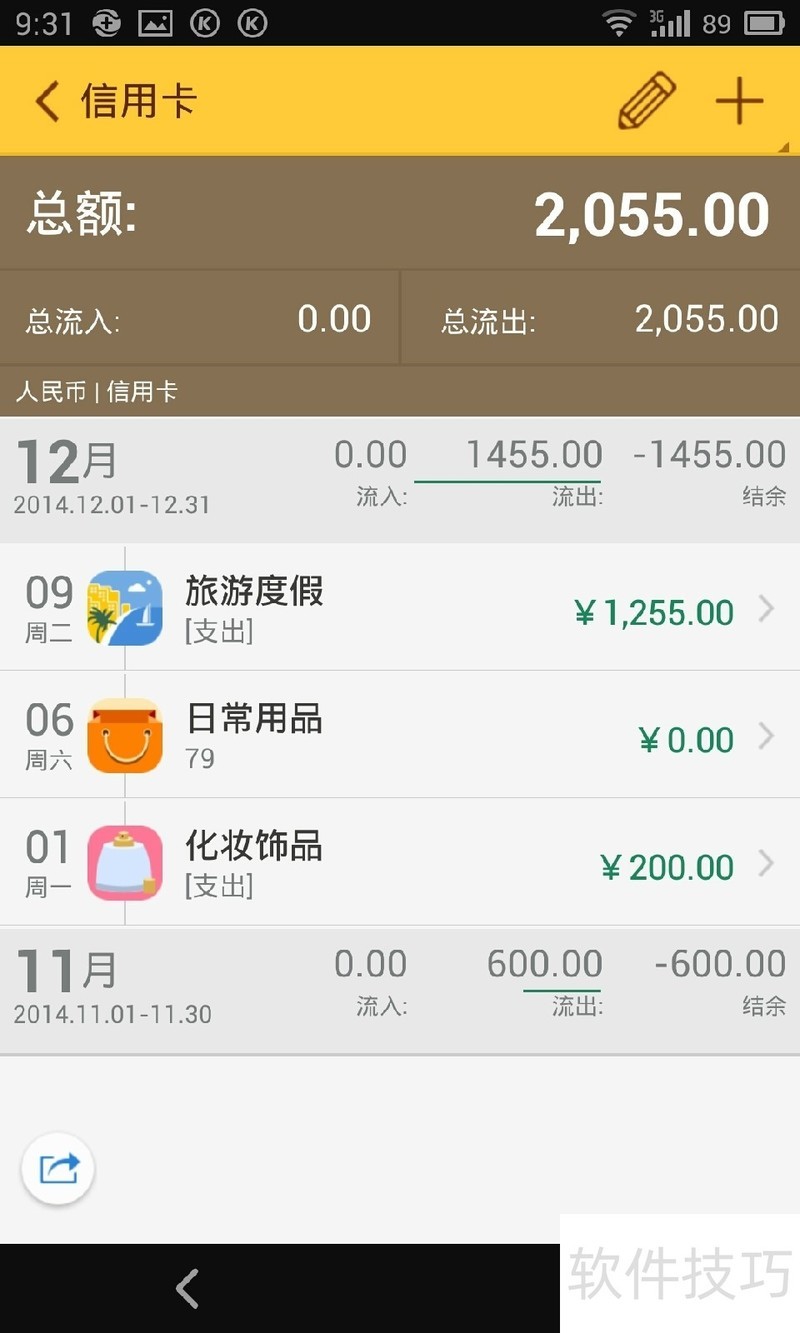Tap the system back button
This screenshot has width=800, height=1333.
(187, 1289)
